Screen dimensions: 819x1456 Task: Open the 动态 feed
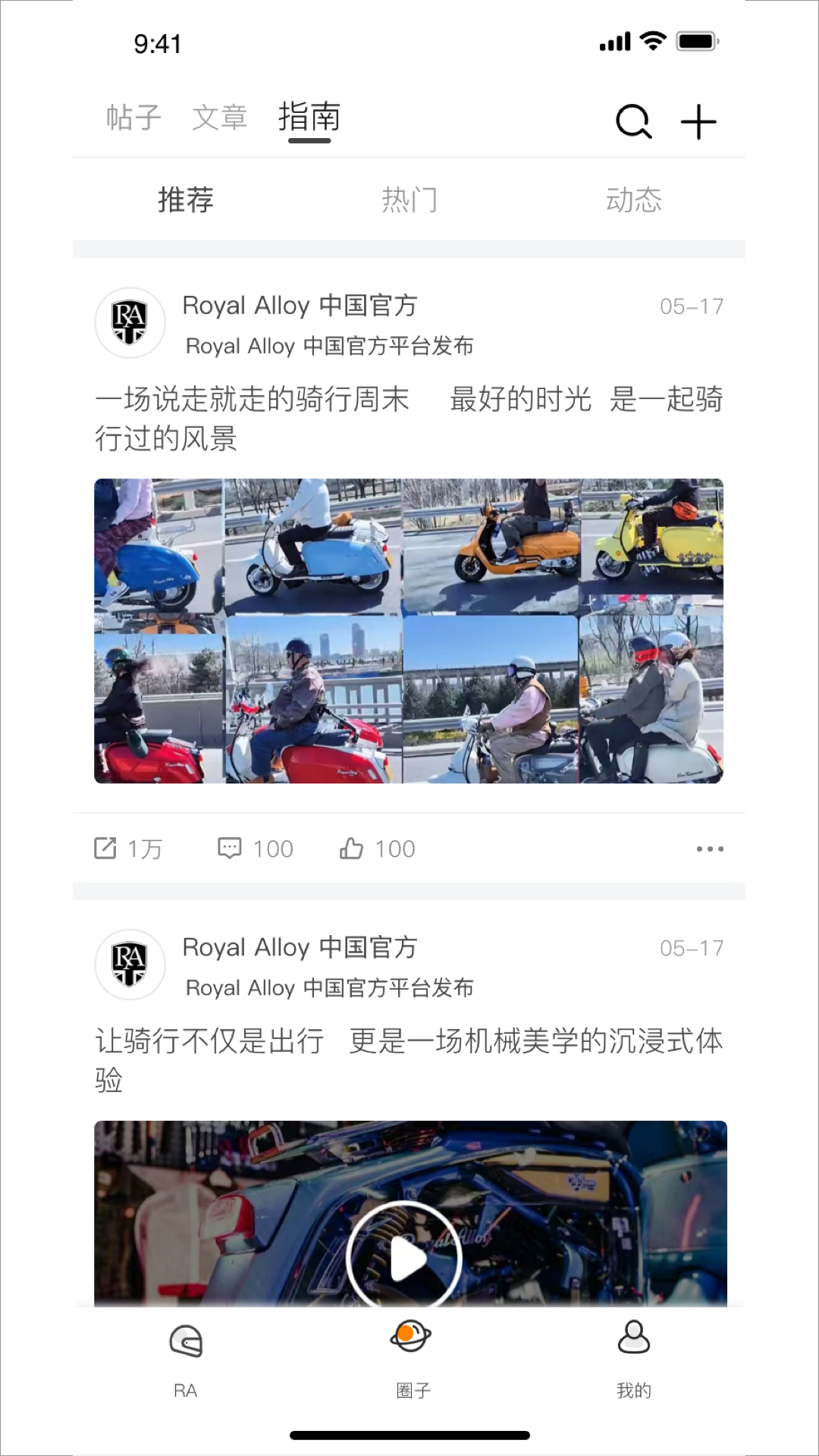(633, 200)
